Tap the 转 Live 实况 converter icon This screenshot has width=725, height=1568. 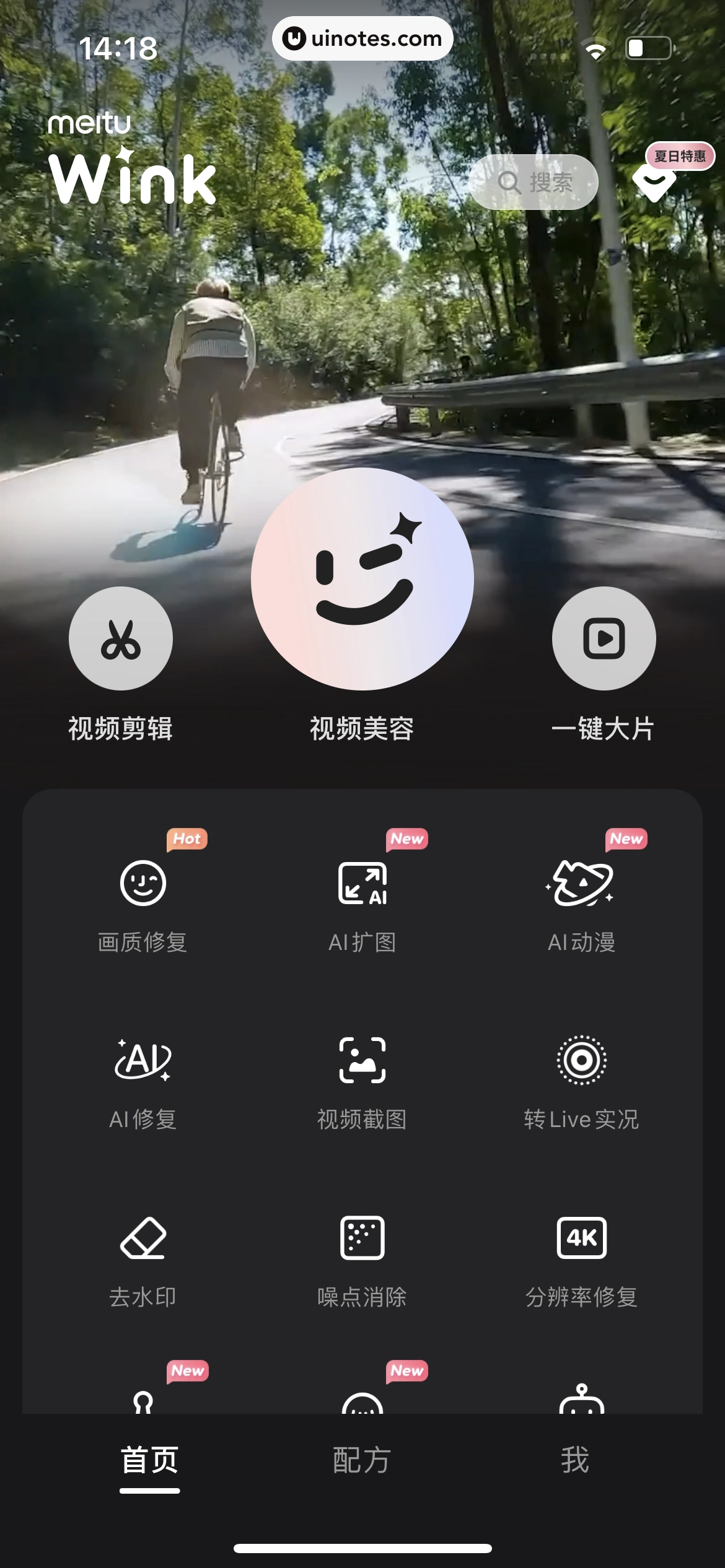tap(581, 1060)
